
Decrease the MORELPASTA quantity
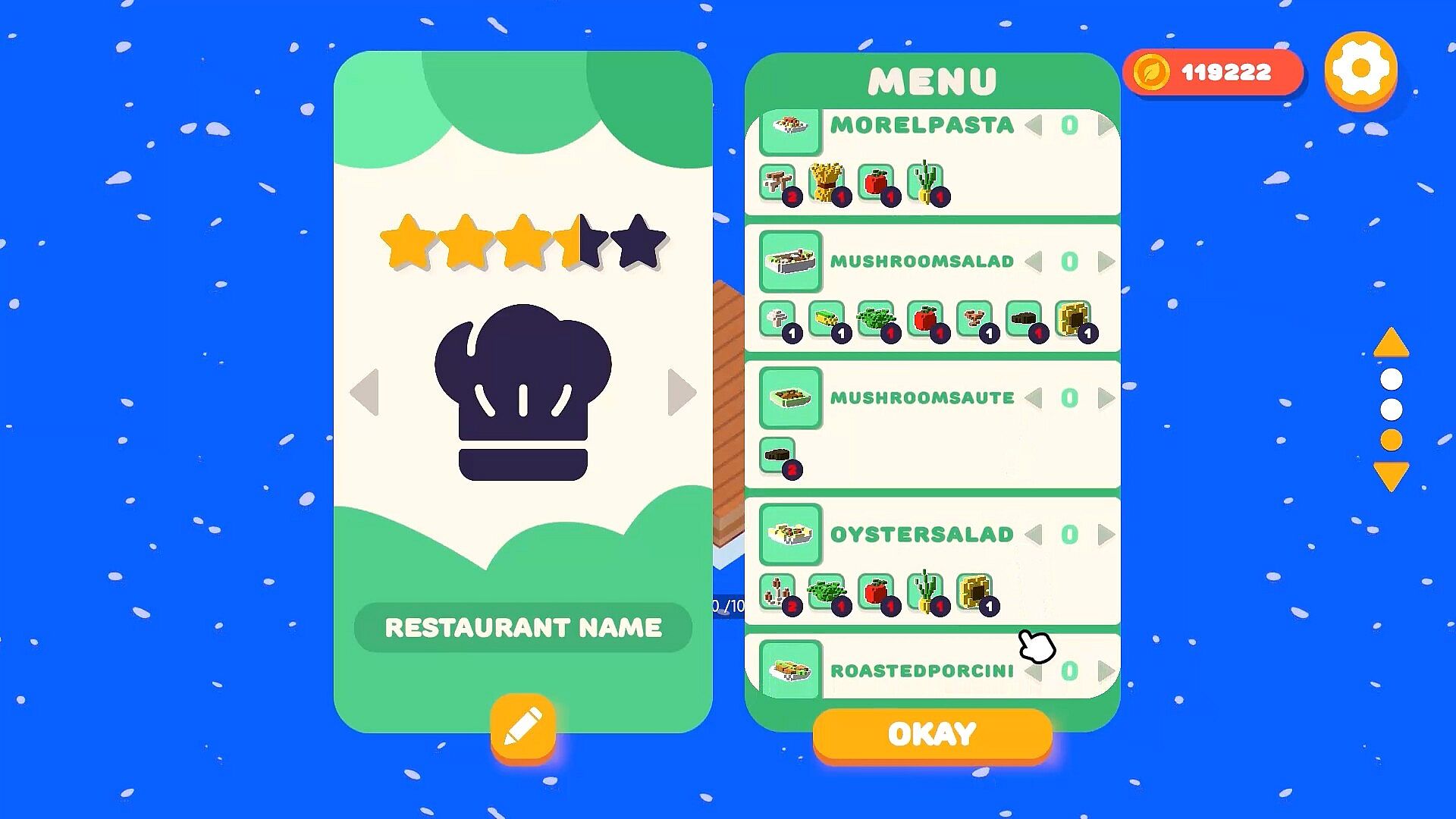click(x=1034, y=125)
